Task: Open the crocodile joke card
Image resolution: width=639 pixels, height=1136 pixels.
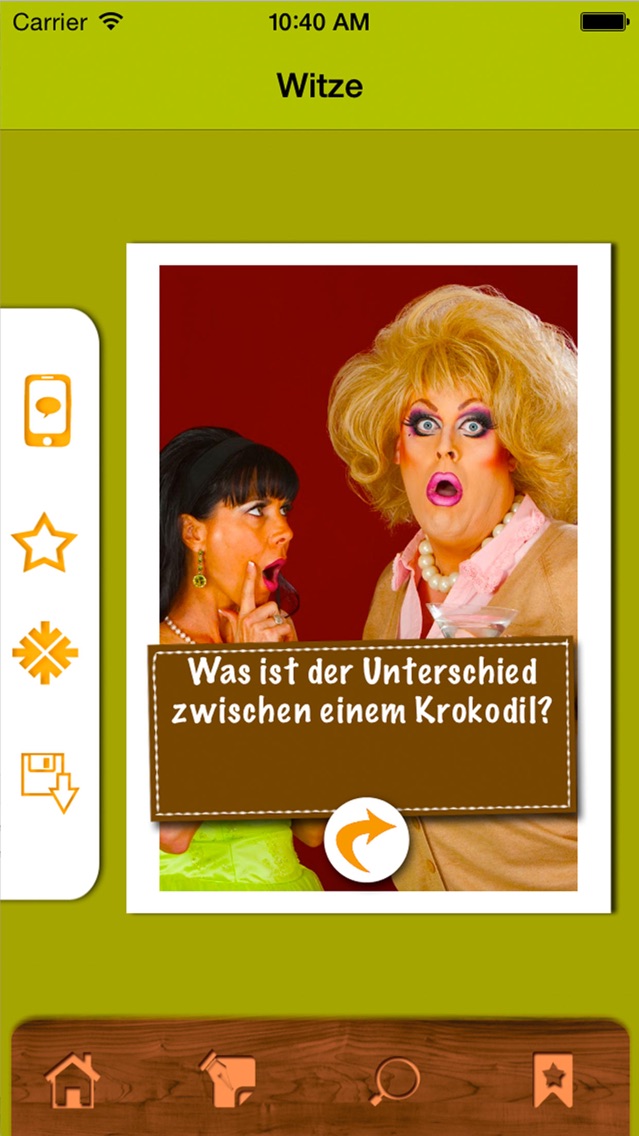Action: (369, 578)
